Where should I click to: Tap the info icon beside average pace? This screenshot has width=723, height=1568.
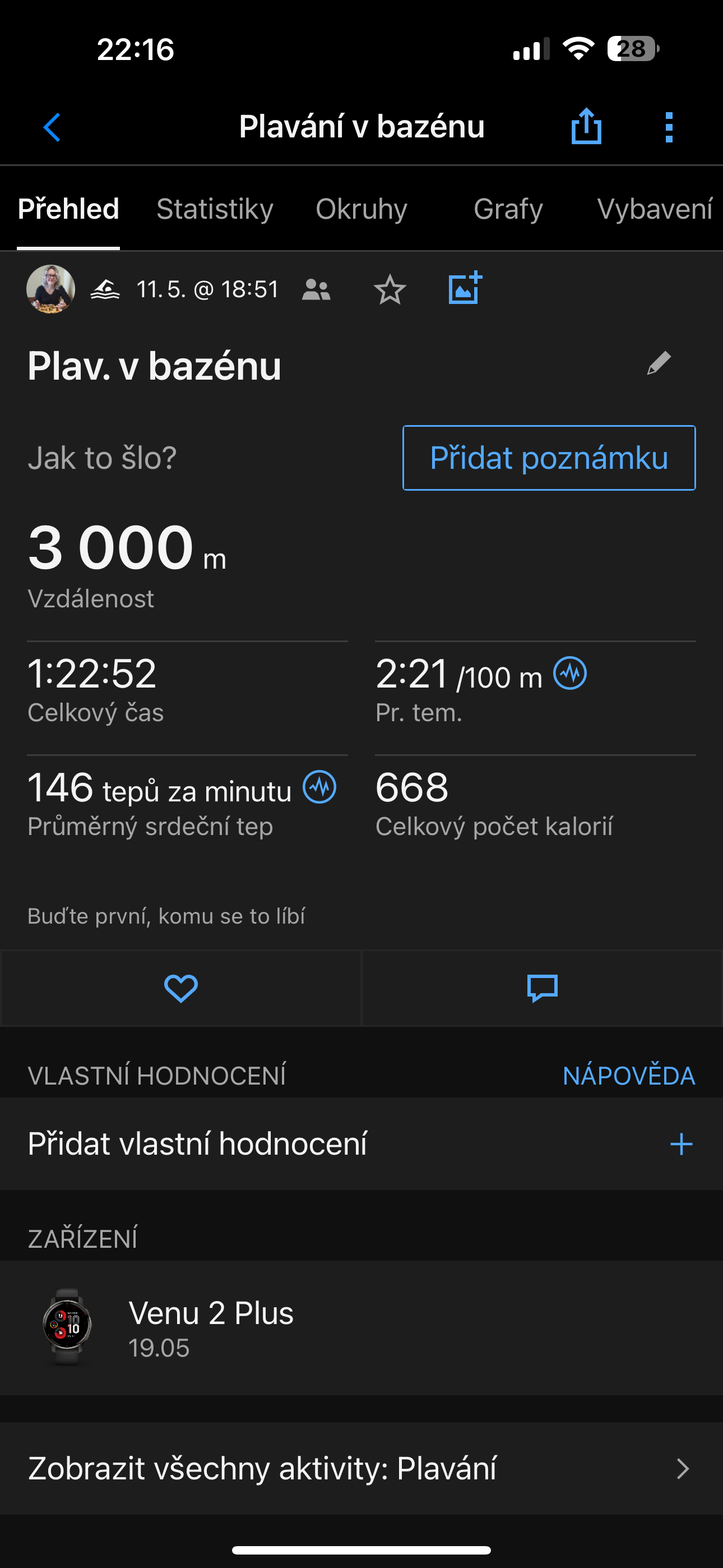[x=569, y=673]
